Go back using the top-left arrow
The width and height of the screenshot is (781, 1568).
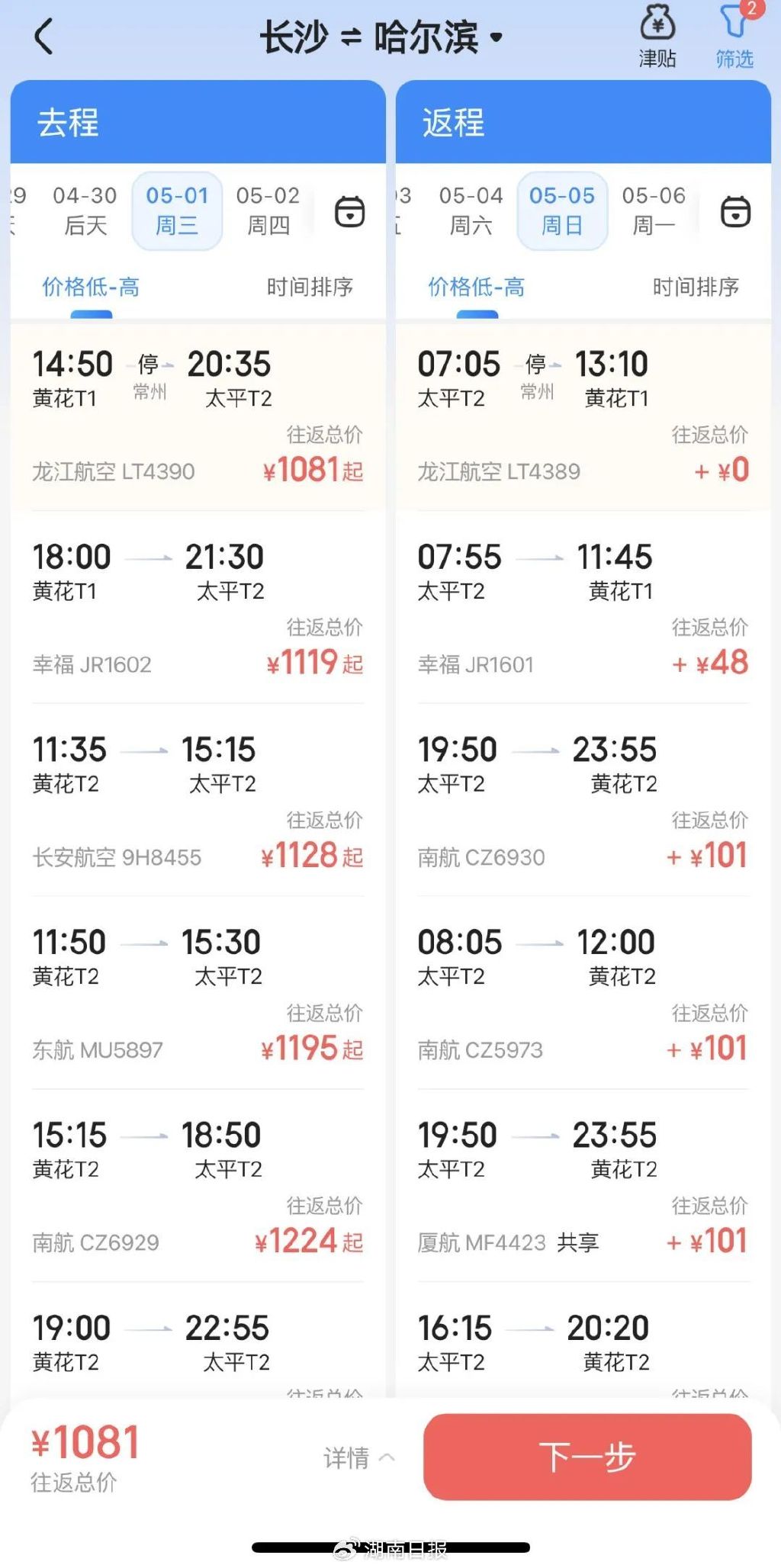pyautogui.click(x=44, y=37)
